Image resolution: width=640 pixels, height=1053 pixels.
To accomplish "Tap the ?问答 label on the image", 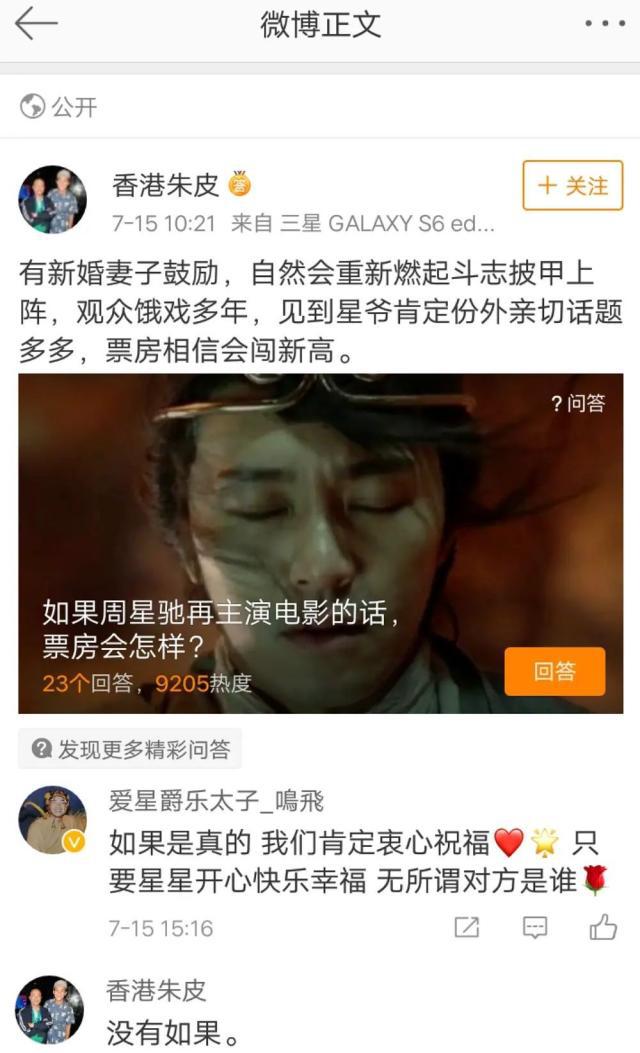I will coord(578,403).
